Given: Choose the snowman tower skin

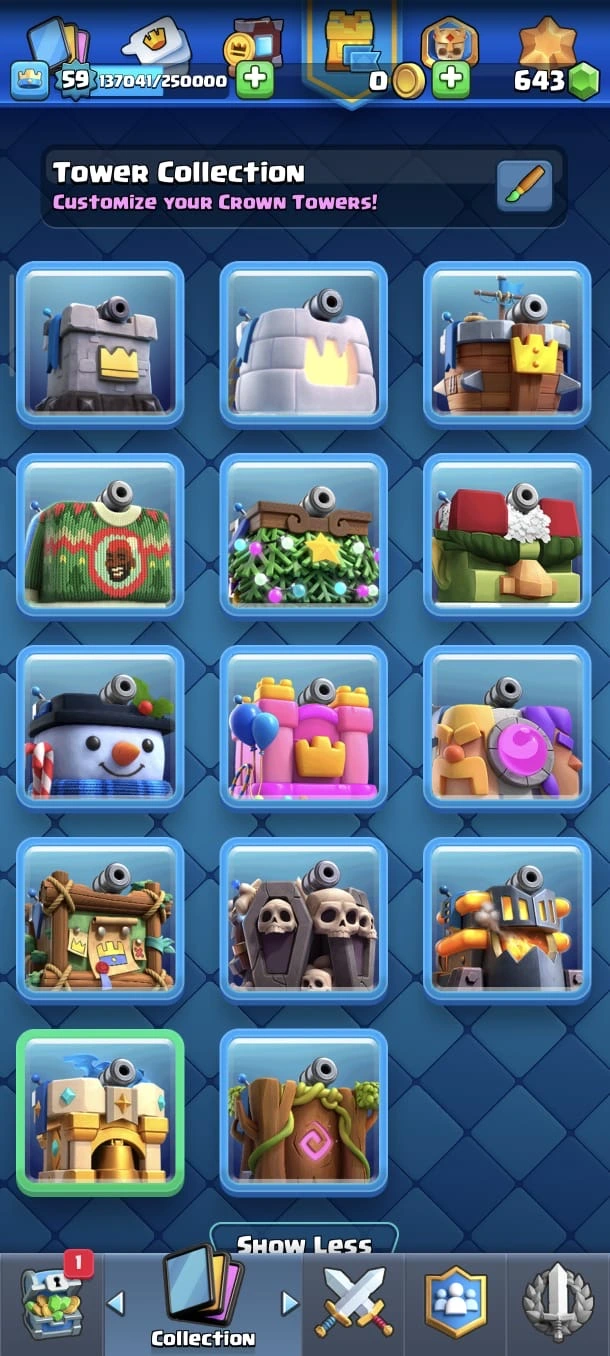Looking at the screenshot, I should click(x=100, y=728).
